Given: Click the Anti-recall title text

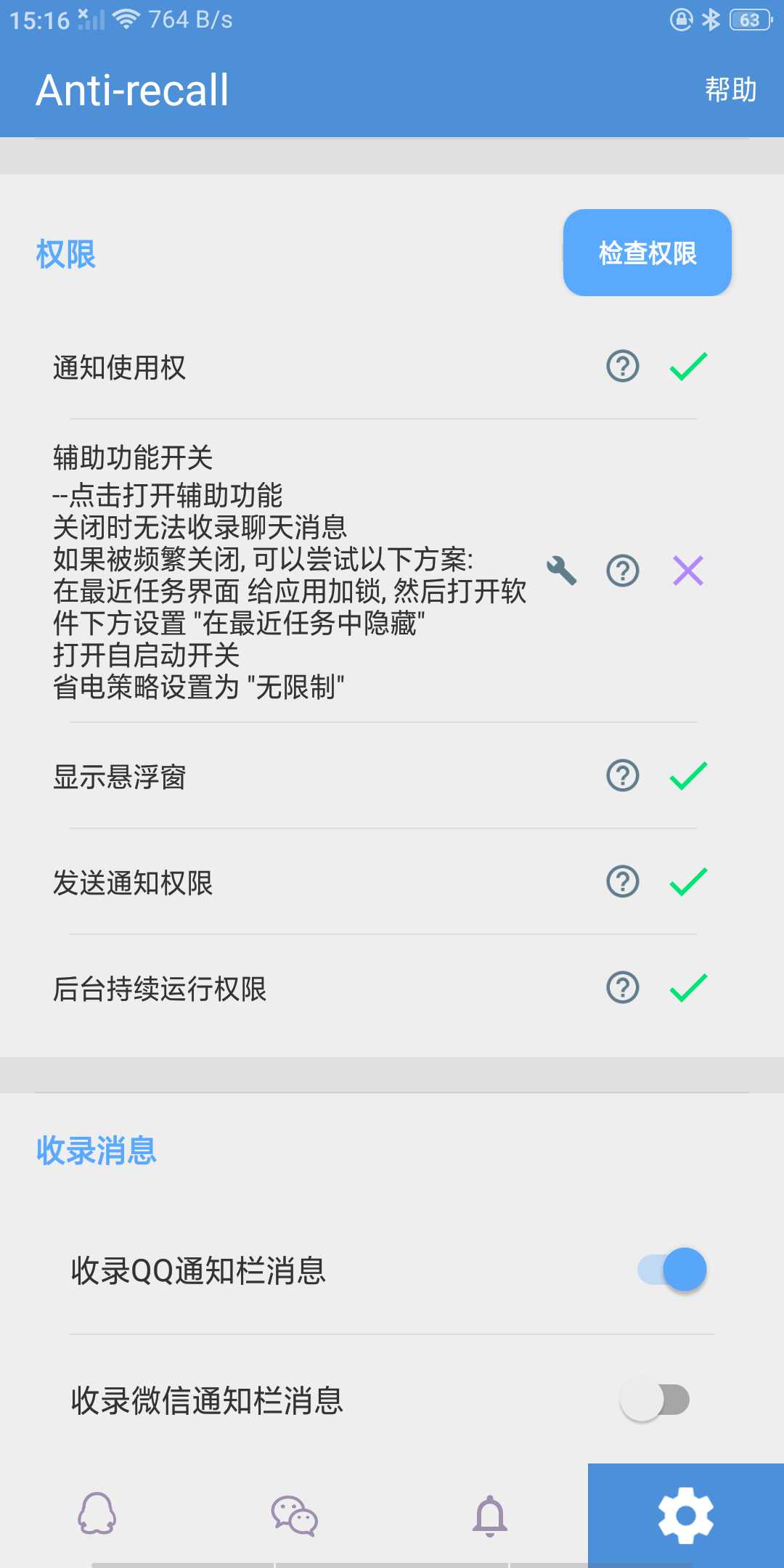Looking at the screenshot, I should [x=134, y=90].
